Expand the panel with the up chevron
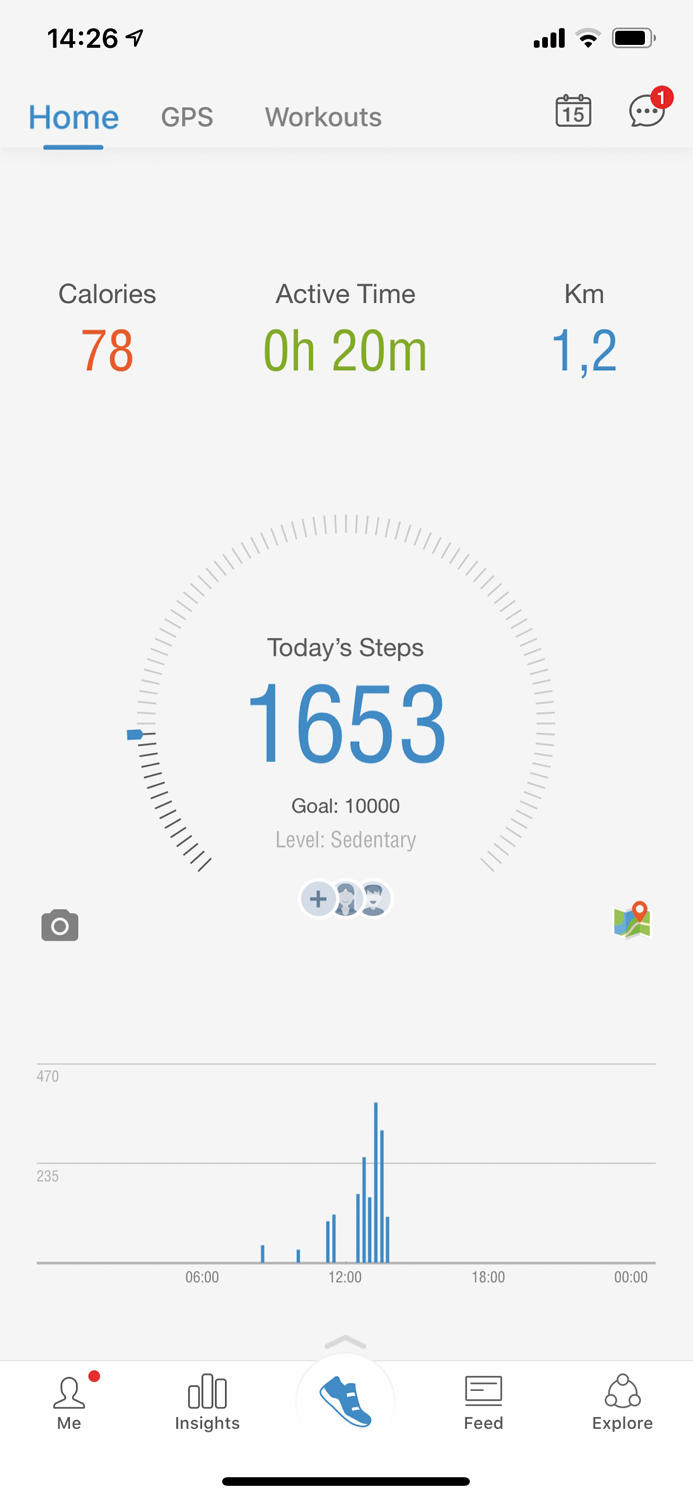The image size is (693, 1500). click(x=346, y=1343)
